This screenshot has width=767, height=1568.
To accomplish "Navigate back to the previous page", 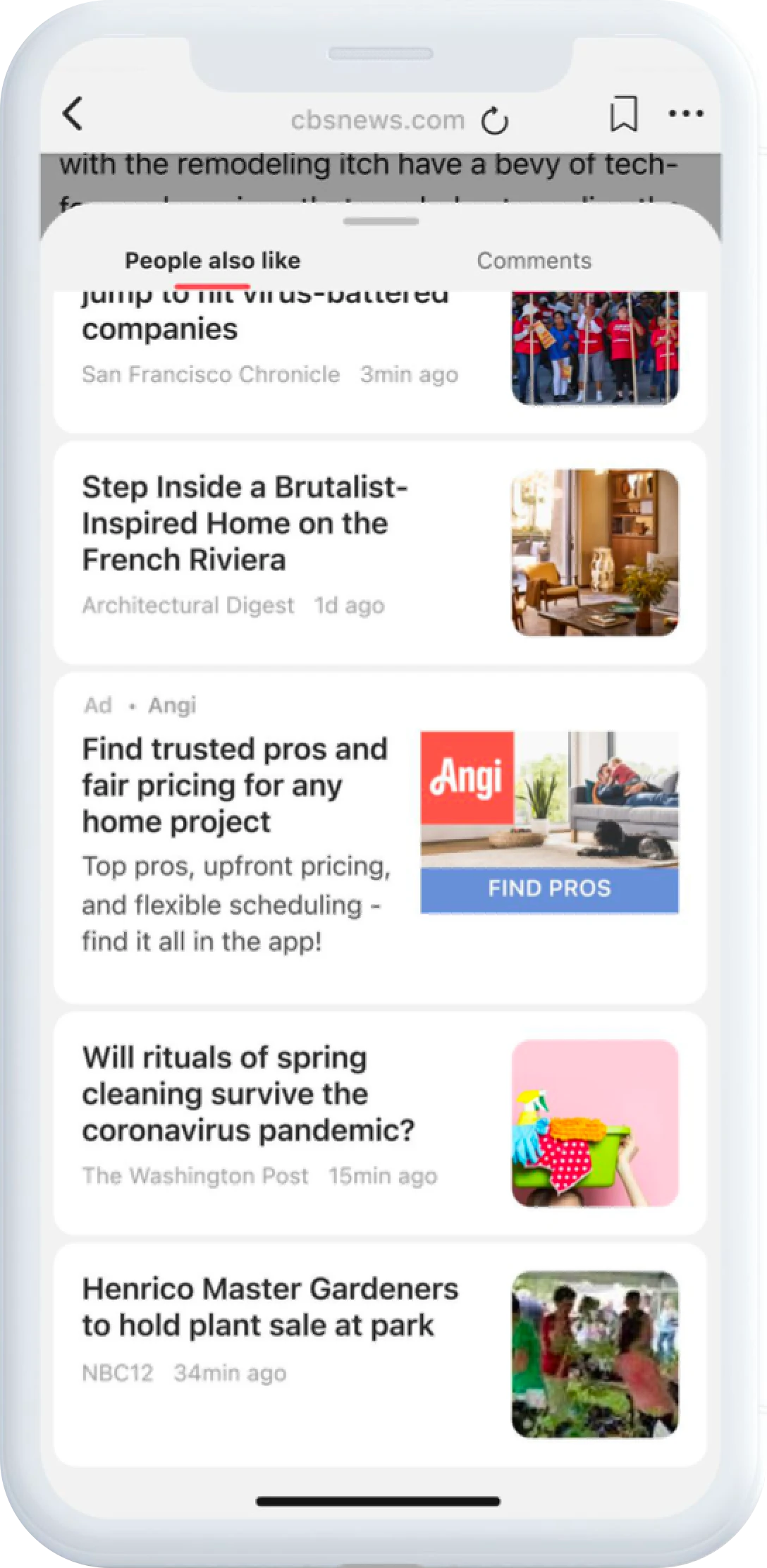I will [x=73, y=114].
